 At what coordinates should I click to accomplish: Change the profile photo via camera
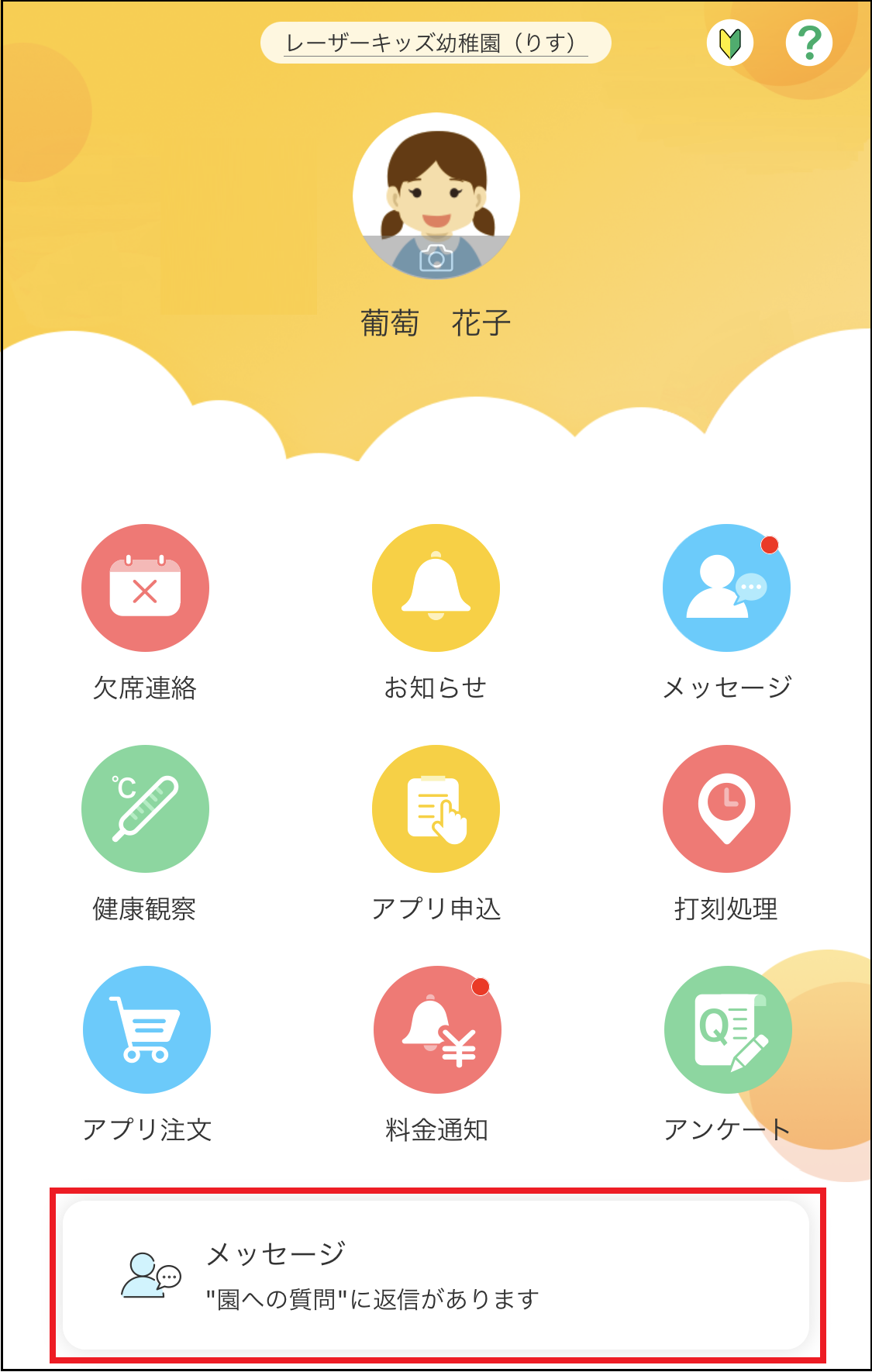436,257
